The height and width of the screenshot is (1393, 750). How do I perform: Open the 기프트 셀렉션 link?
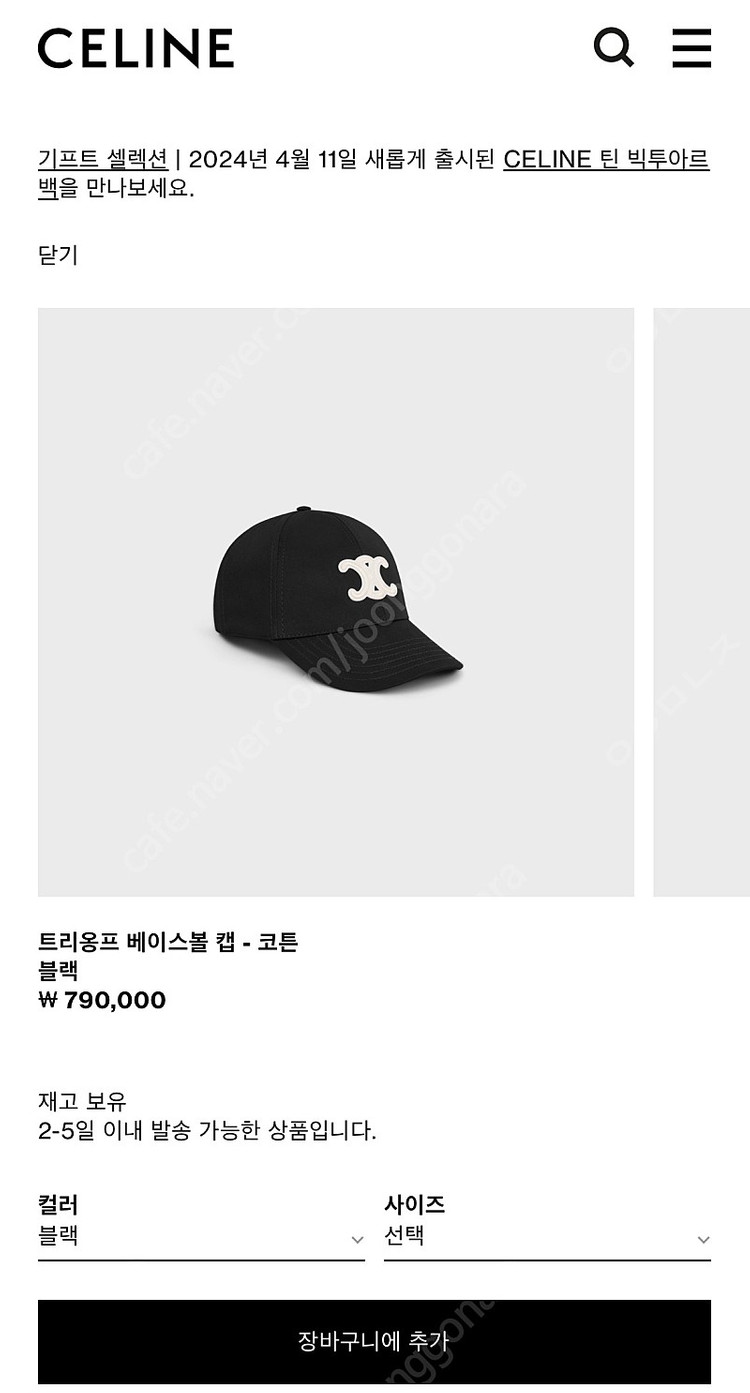pos(102,159)
